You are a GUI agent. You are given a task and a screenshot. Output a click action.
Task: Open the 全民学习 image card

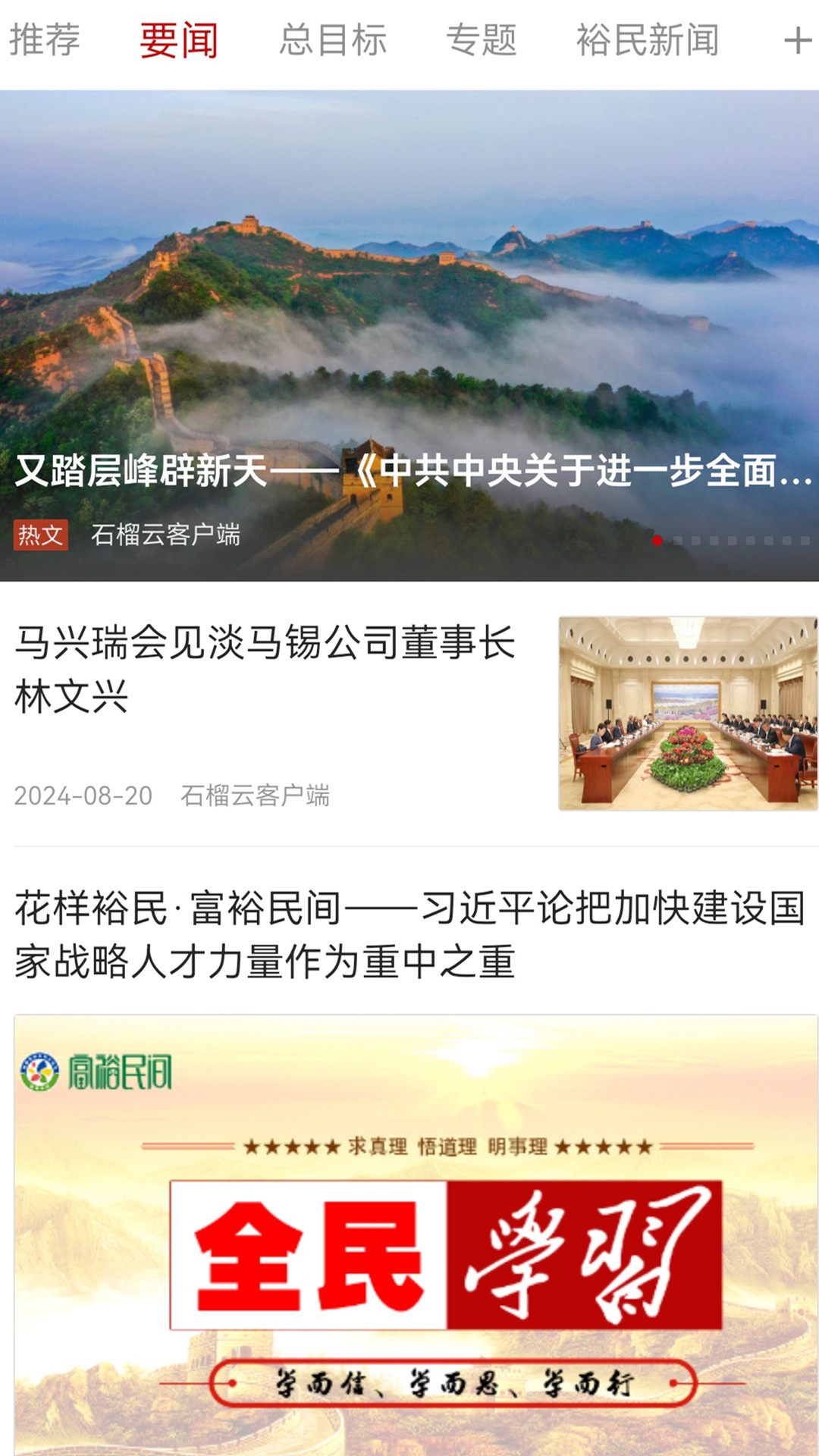point(416,1235)
